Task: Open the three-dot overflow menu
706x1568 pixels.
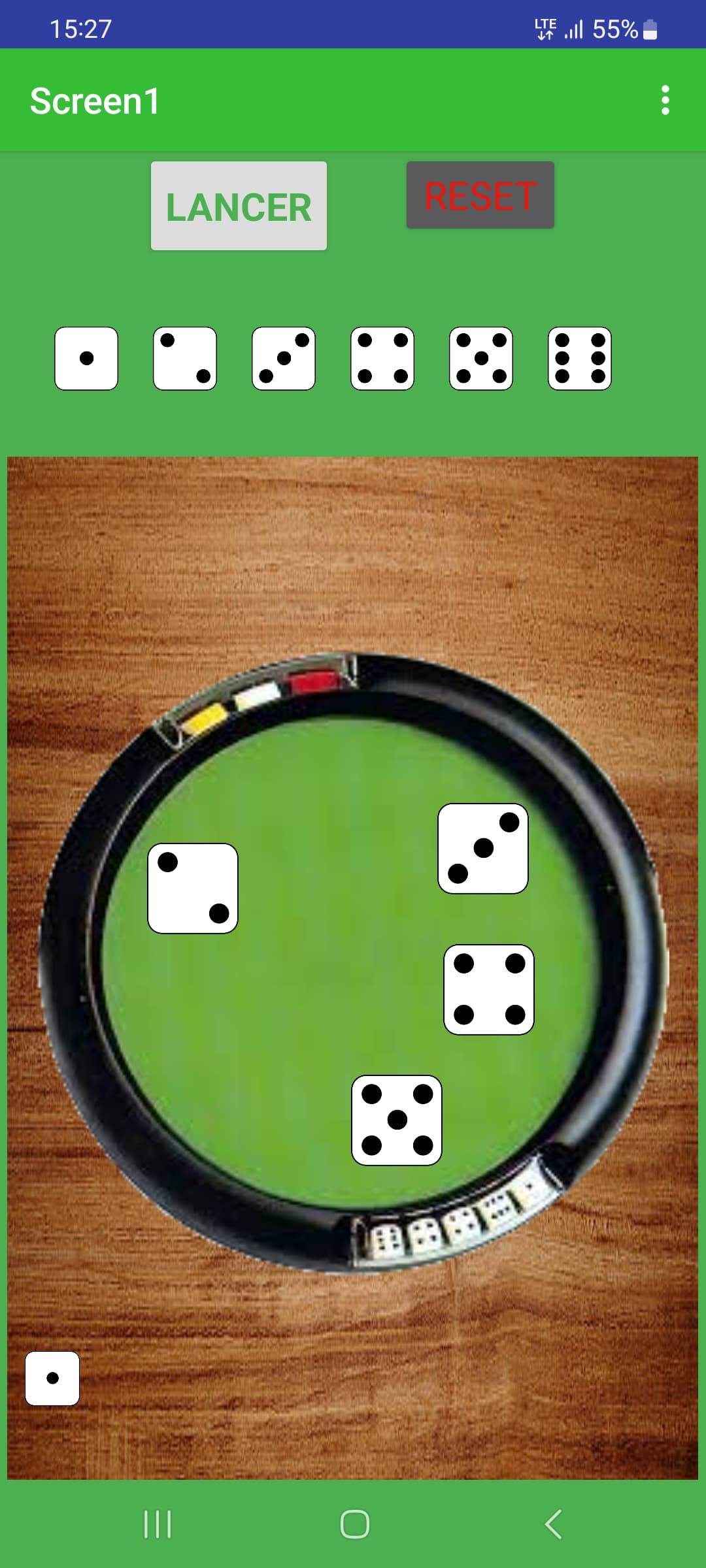Action: [665, 100]
